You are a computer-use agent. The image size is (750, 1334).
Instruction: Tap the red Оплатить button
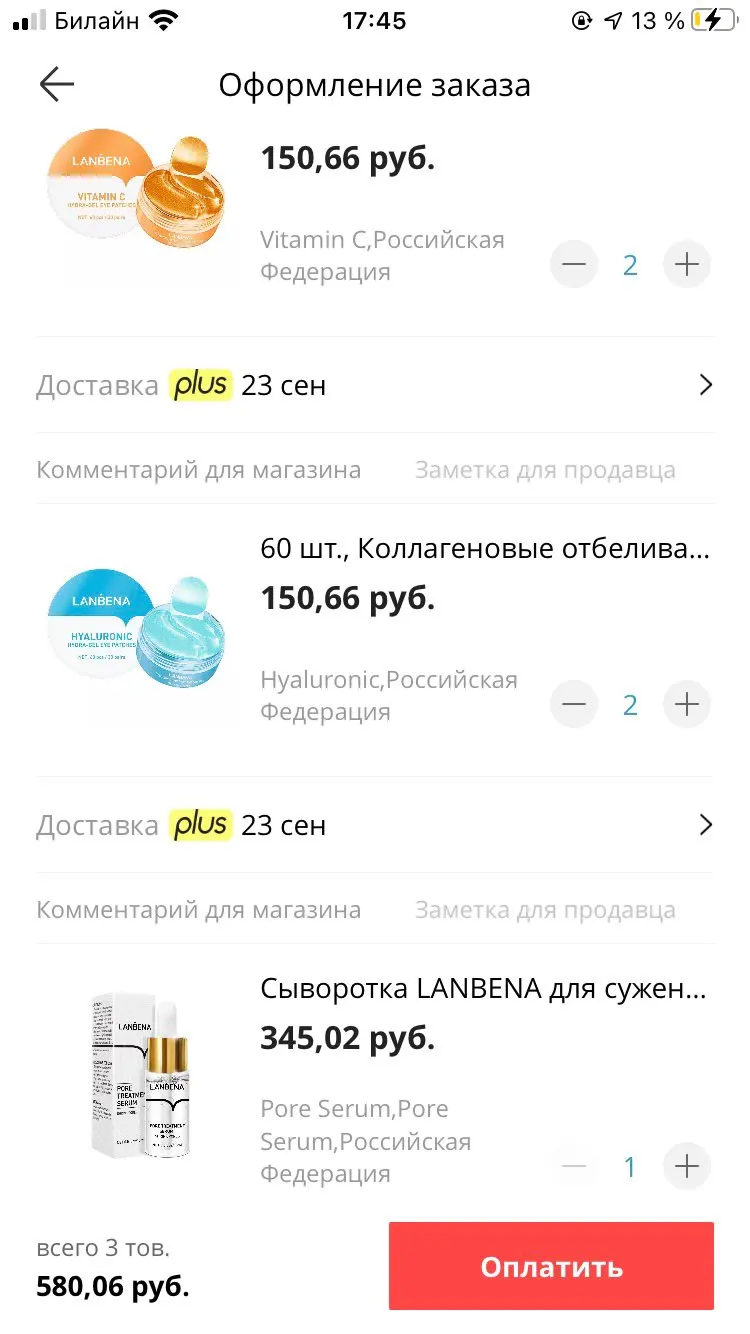pos(551,1266)
